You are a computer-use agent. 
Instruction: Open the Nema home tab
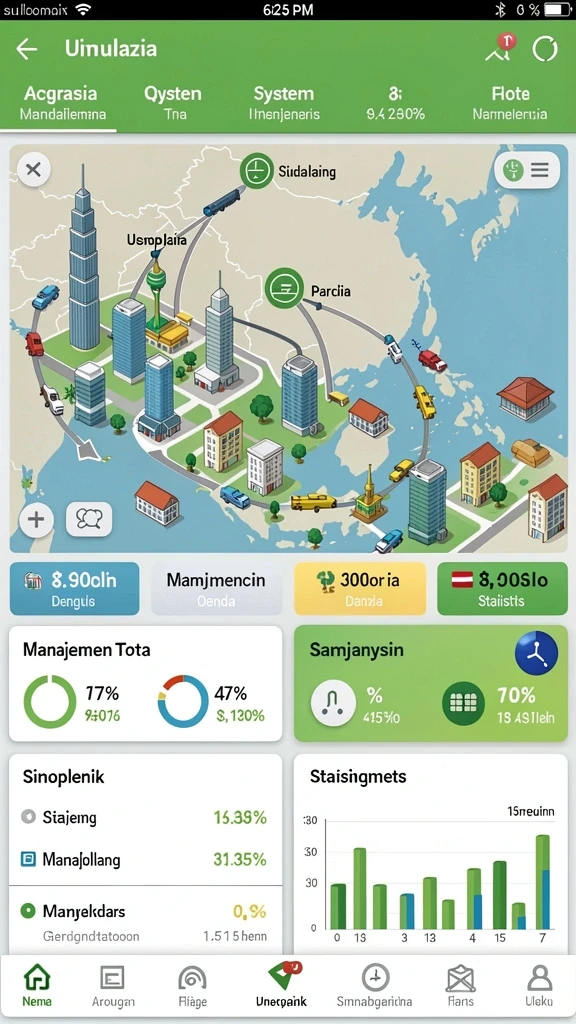click(x=37, y=985)
